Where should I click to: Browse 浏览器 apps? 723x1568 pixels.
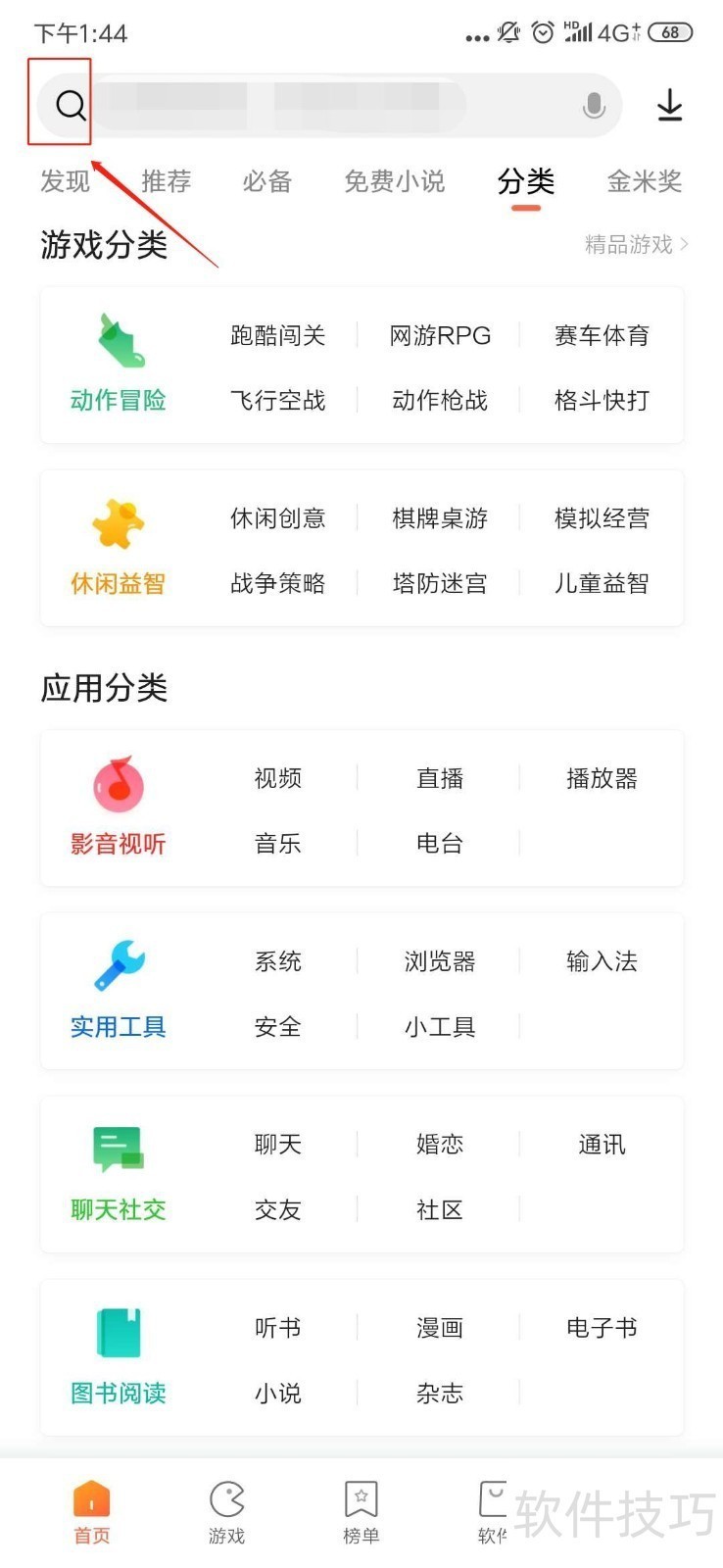pyautogui.click(x=439, y=961)
